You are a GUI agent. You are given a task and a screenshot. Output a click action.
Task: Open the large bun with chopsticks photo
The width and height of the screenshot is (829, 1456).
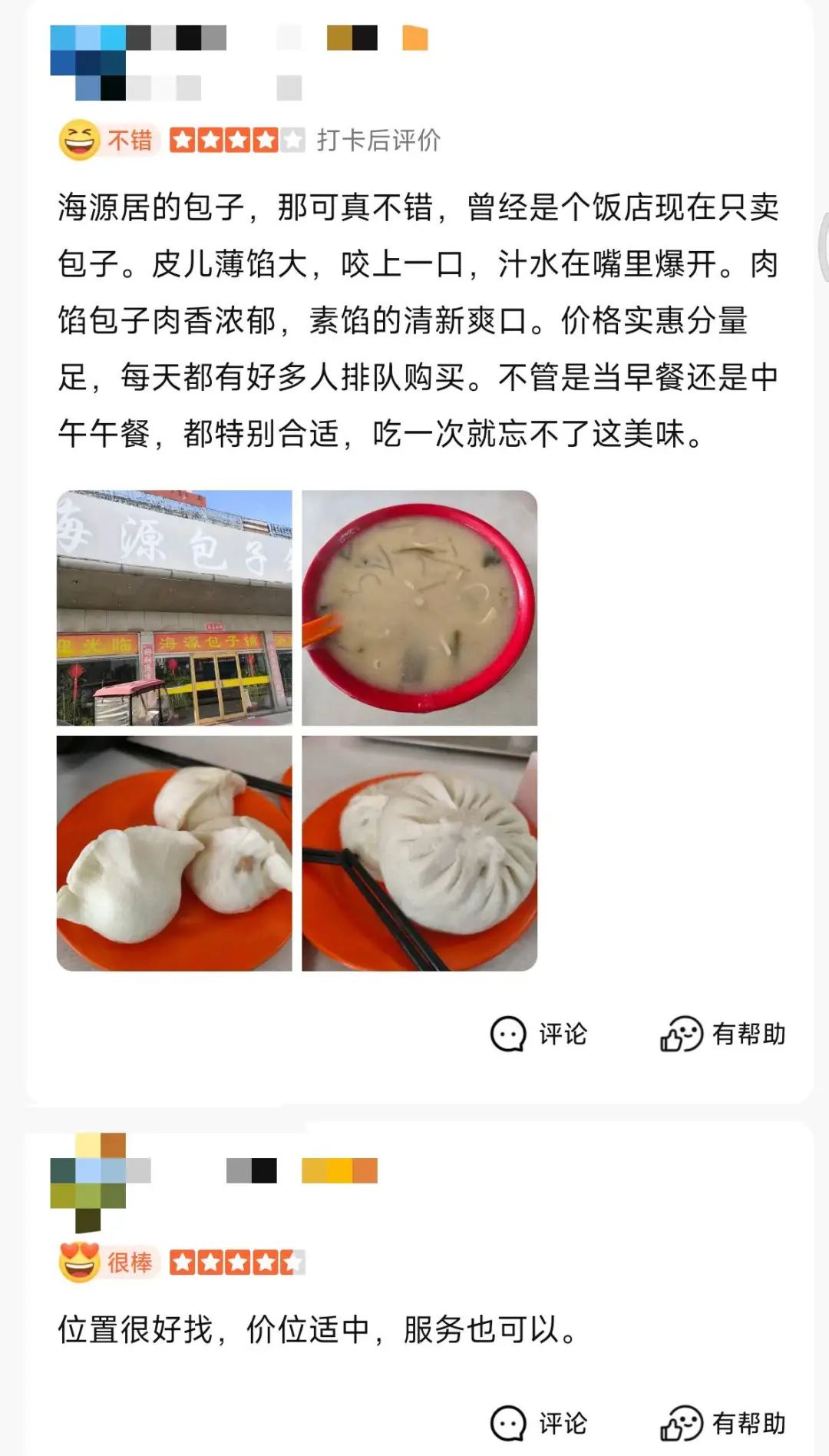point(419,853)
